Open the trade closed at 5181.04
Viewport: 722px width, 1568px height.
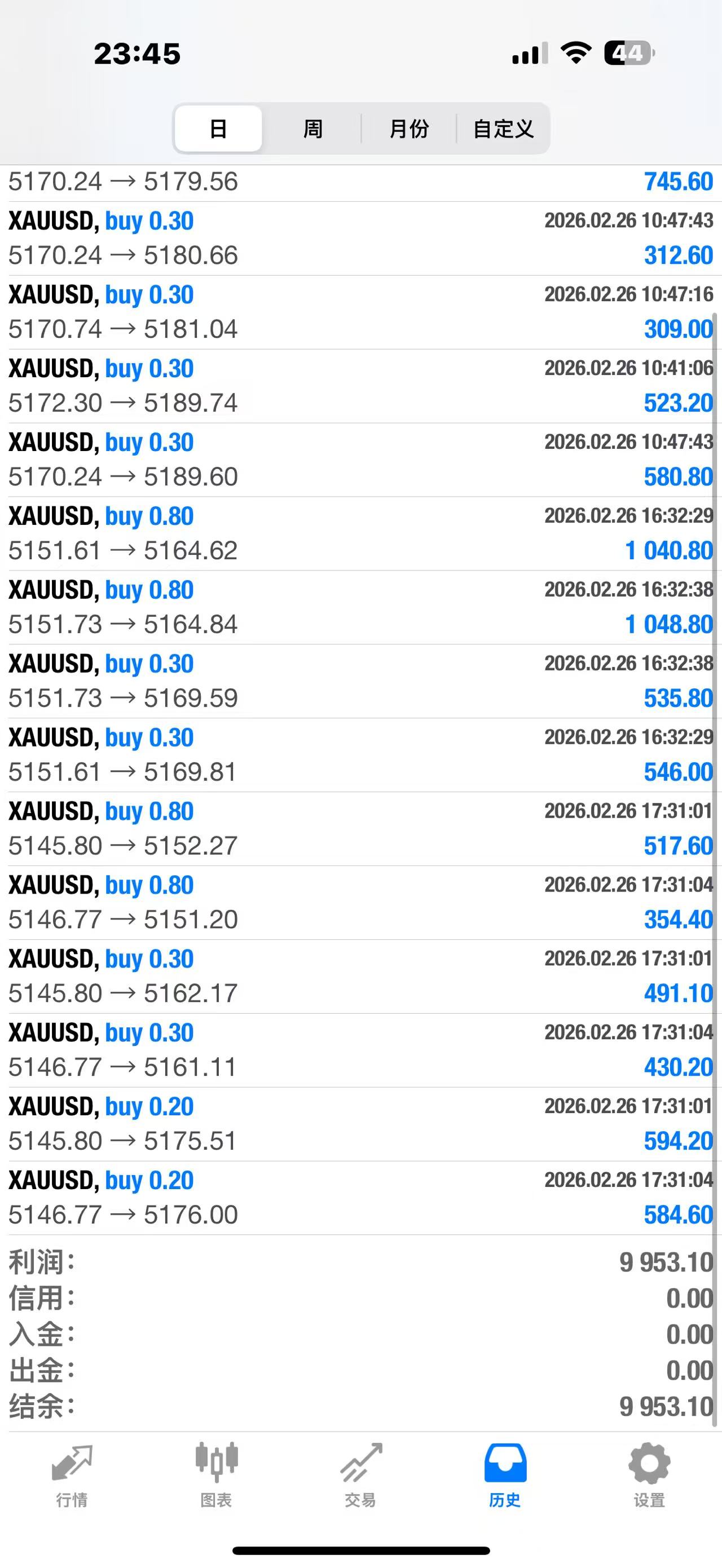[360, 312]
